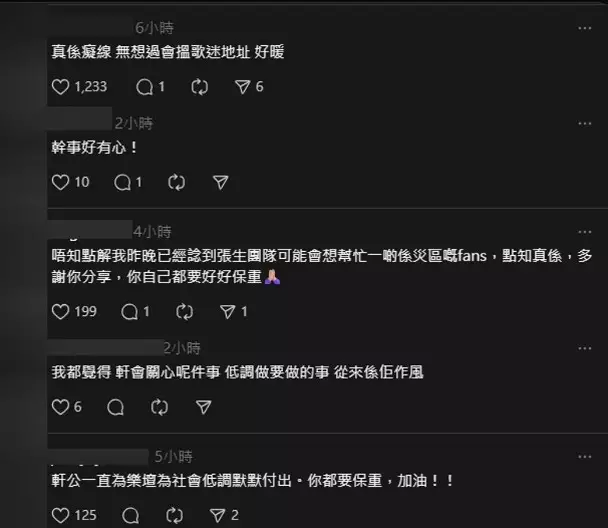Like the 軒公一直 comment with 125 likes
The width and height of the screenshot is (608, 528).
pyautogui.click(x=60, y=516)
